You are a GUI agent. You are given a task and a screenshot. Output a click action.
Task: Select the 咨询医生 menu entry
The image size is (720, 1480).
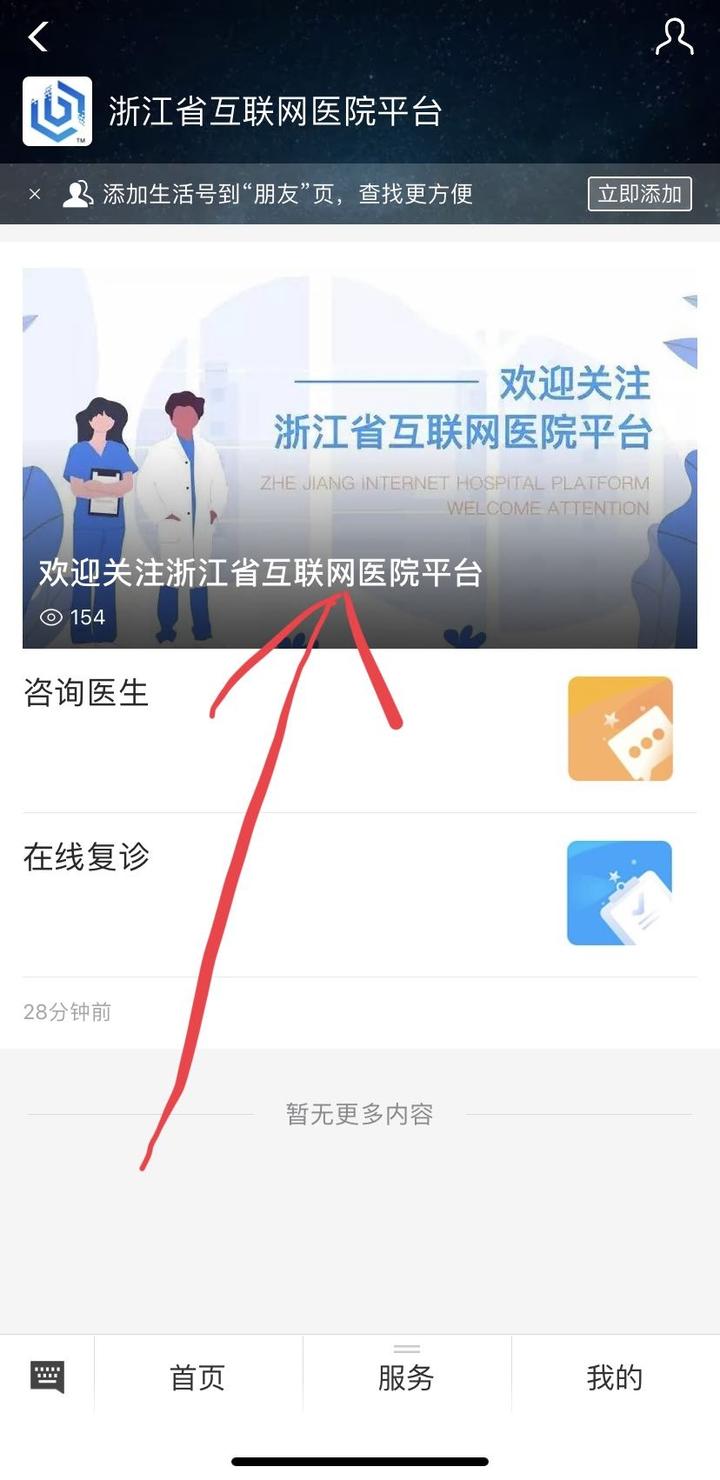coord(86,693)
